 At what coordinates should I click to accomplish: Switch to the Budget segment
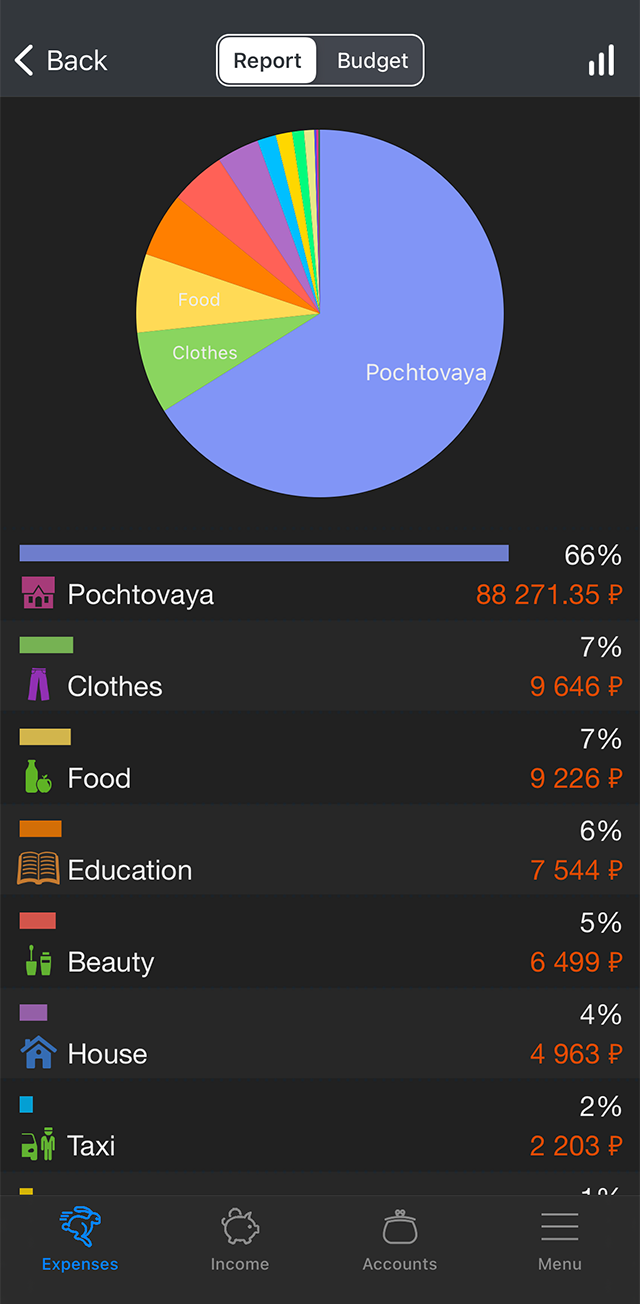coord(372,61)
